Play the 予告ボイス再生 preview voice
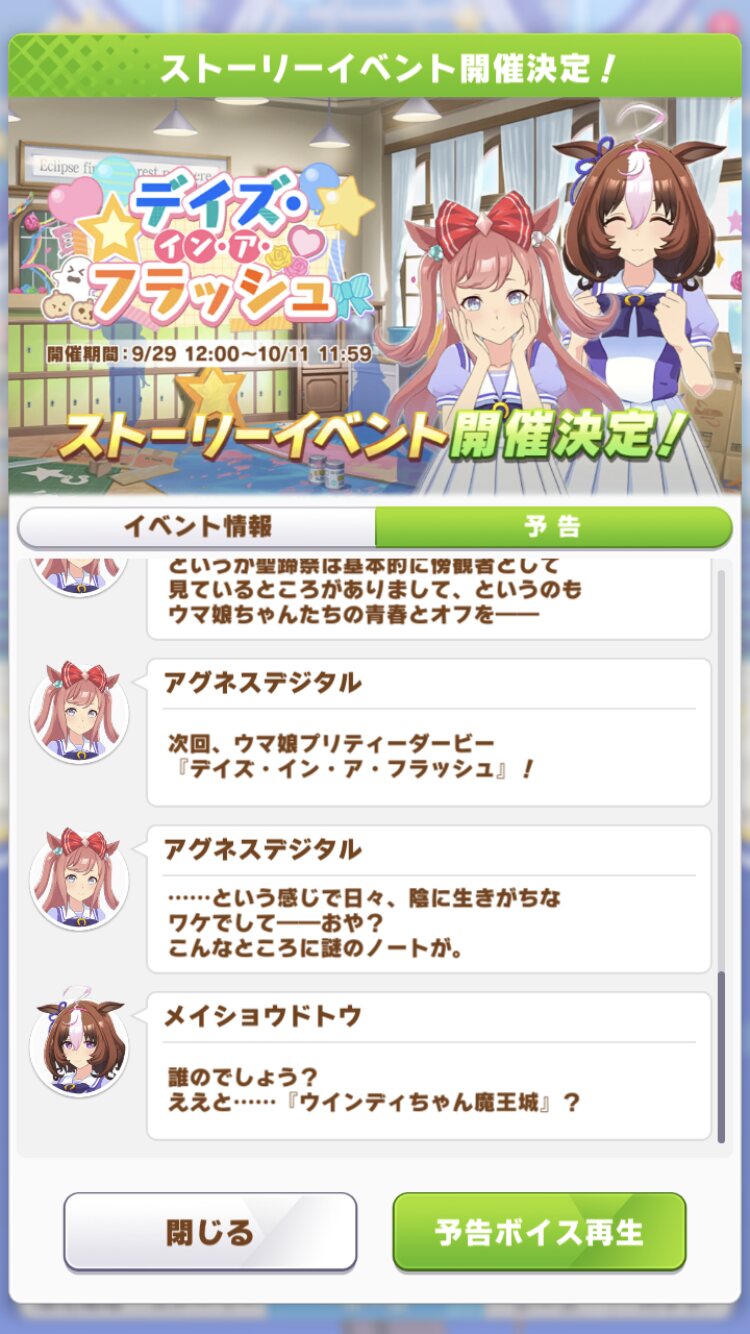 pyautogui.click(x=539, y=1231)
